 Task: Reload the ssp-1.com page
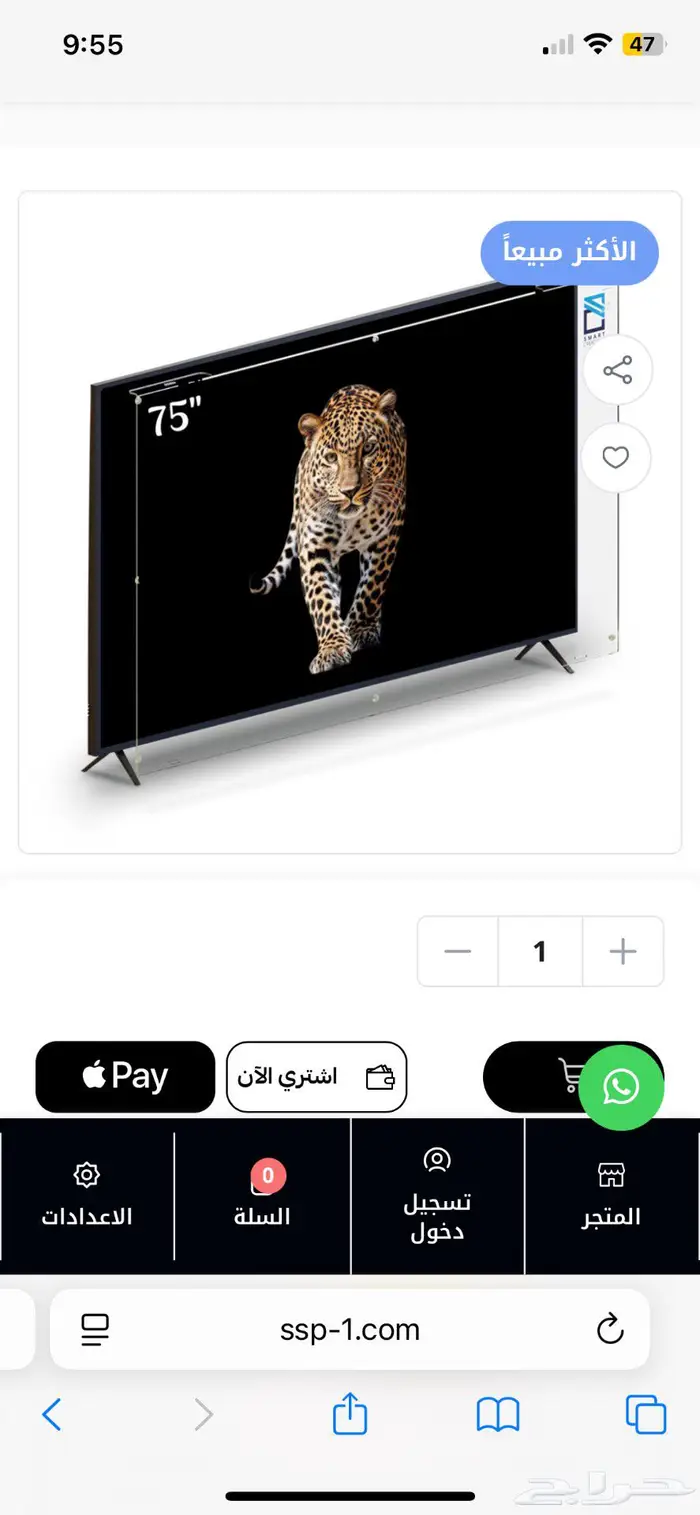click(x=609, y=1329)
